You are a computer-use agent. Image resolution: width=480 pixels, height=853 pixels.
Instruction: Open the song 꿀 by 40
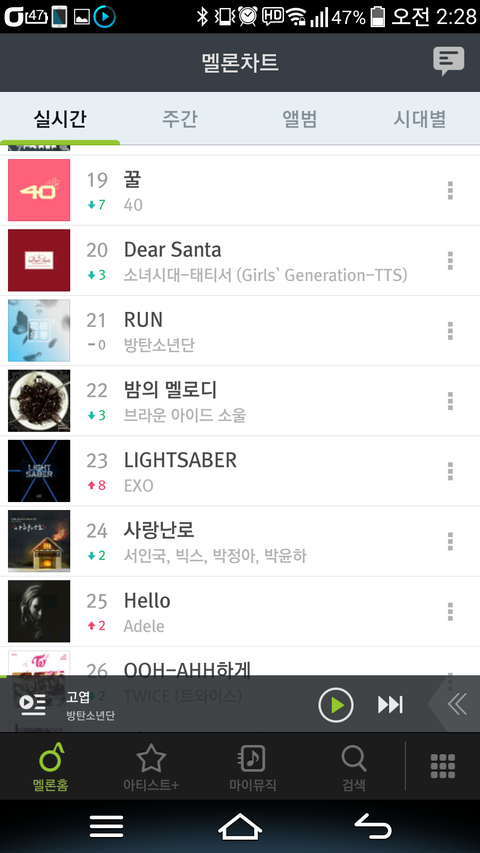(x=240, y=190)
